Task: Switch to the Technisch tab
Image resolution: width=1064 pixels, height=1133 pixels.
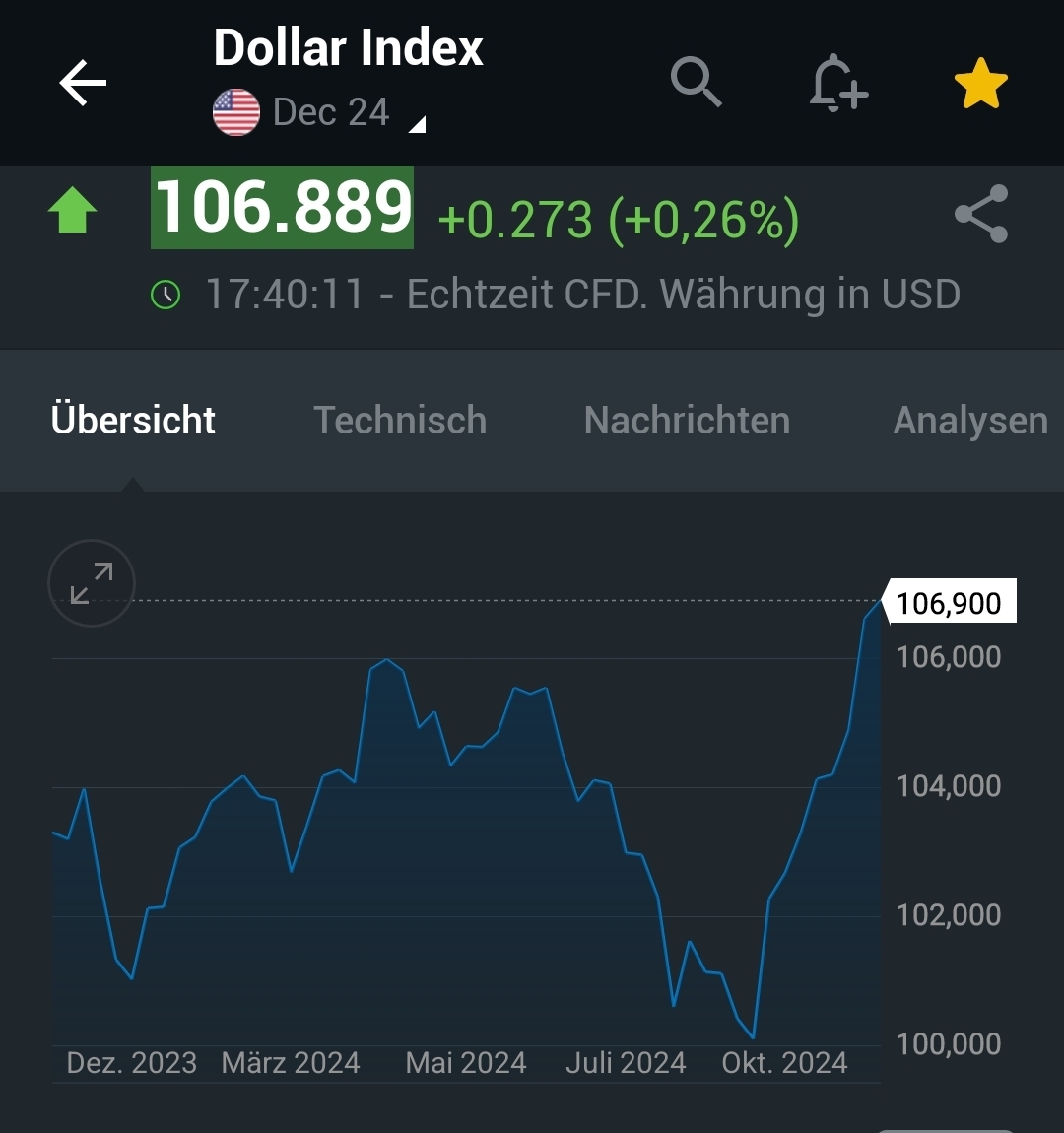Action: point(400,421)
